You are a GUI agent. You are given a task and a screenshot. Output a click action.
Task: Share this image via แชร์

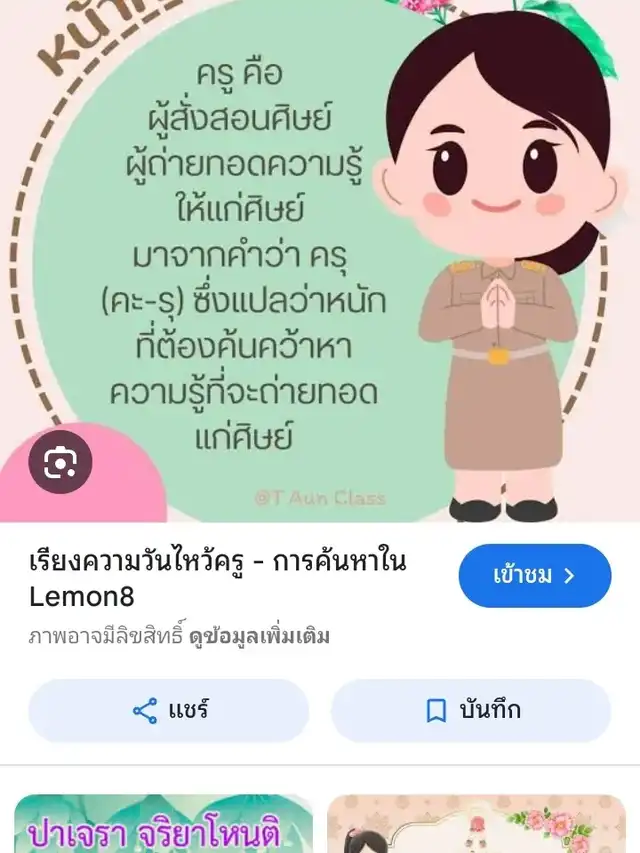(168, 711)
